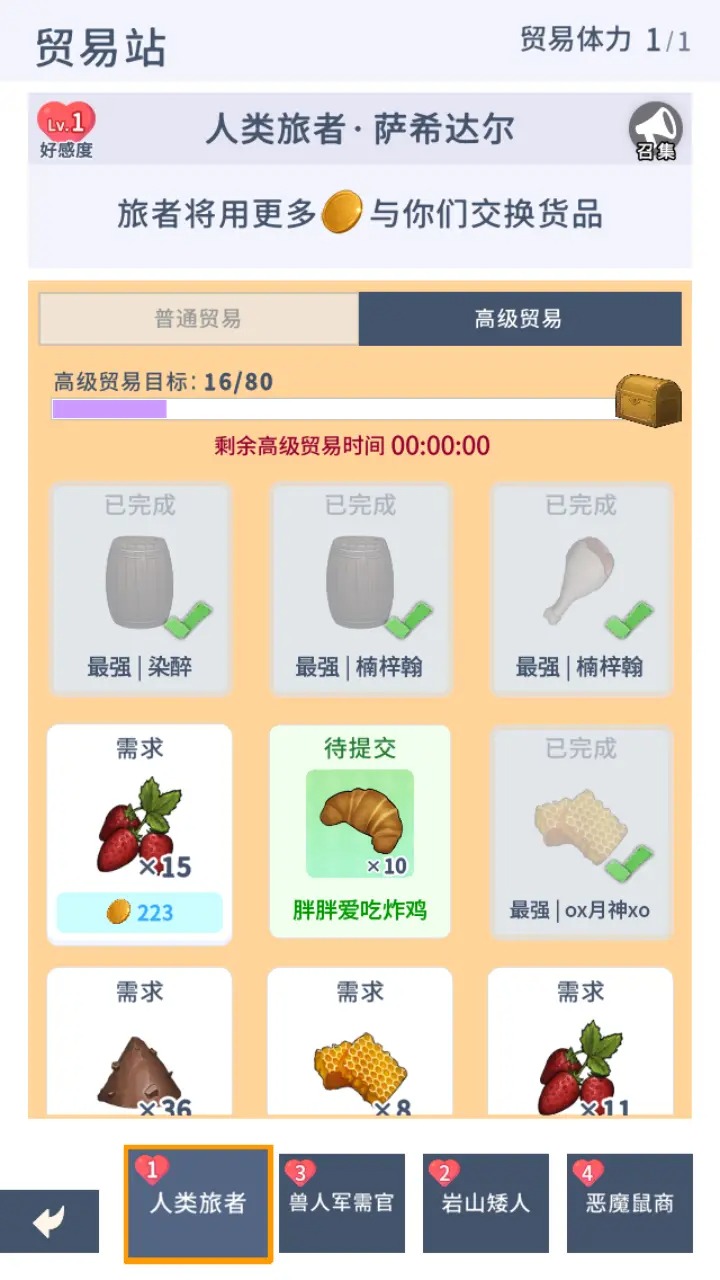
Task: Switch to the 普通贸易 tab
Action: tap(200, 317)
